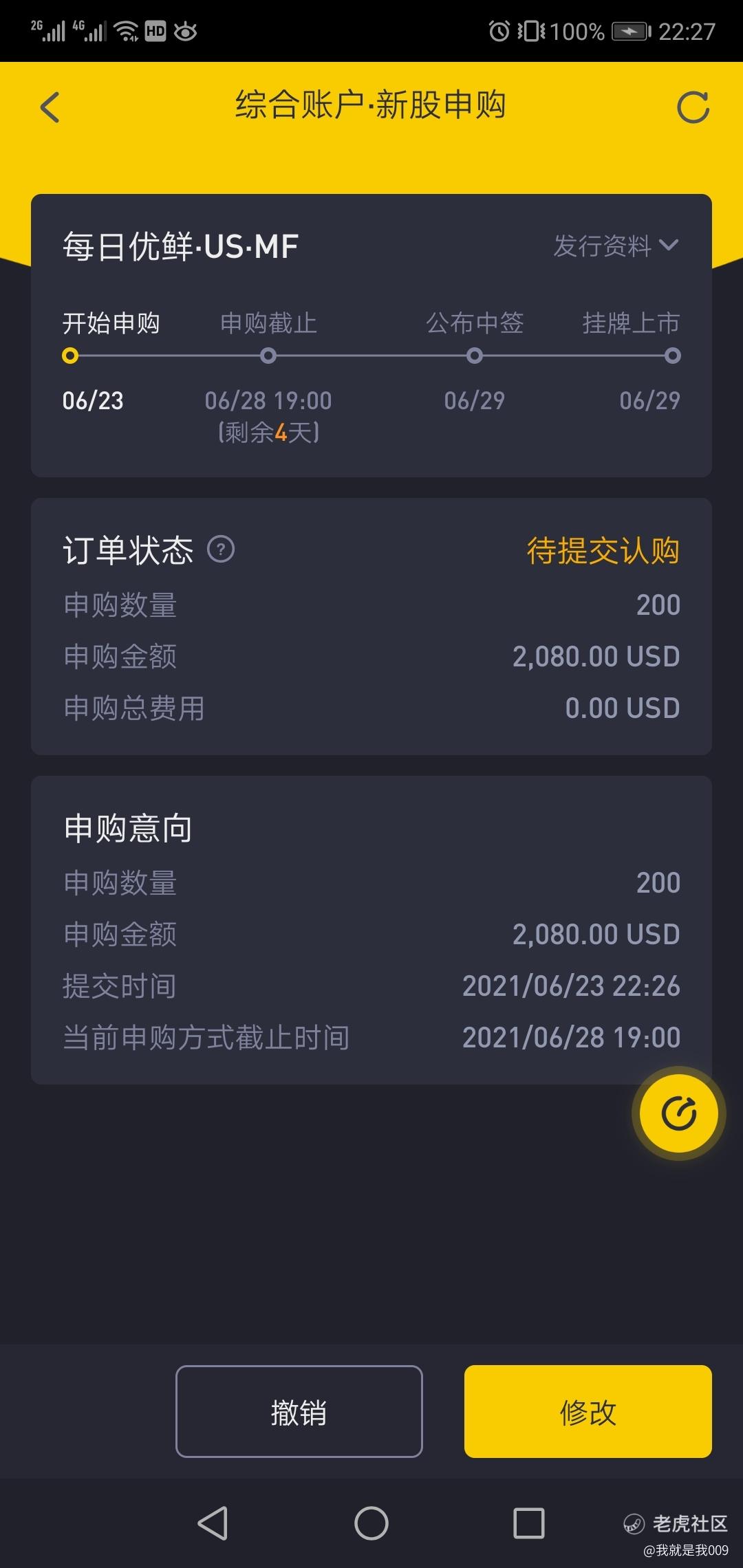
Task: Tap the system home button
Action: point(371,1523)
